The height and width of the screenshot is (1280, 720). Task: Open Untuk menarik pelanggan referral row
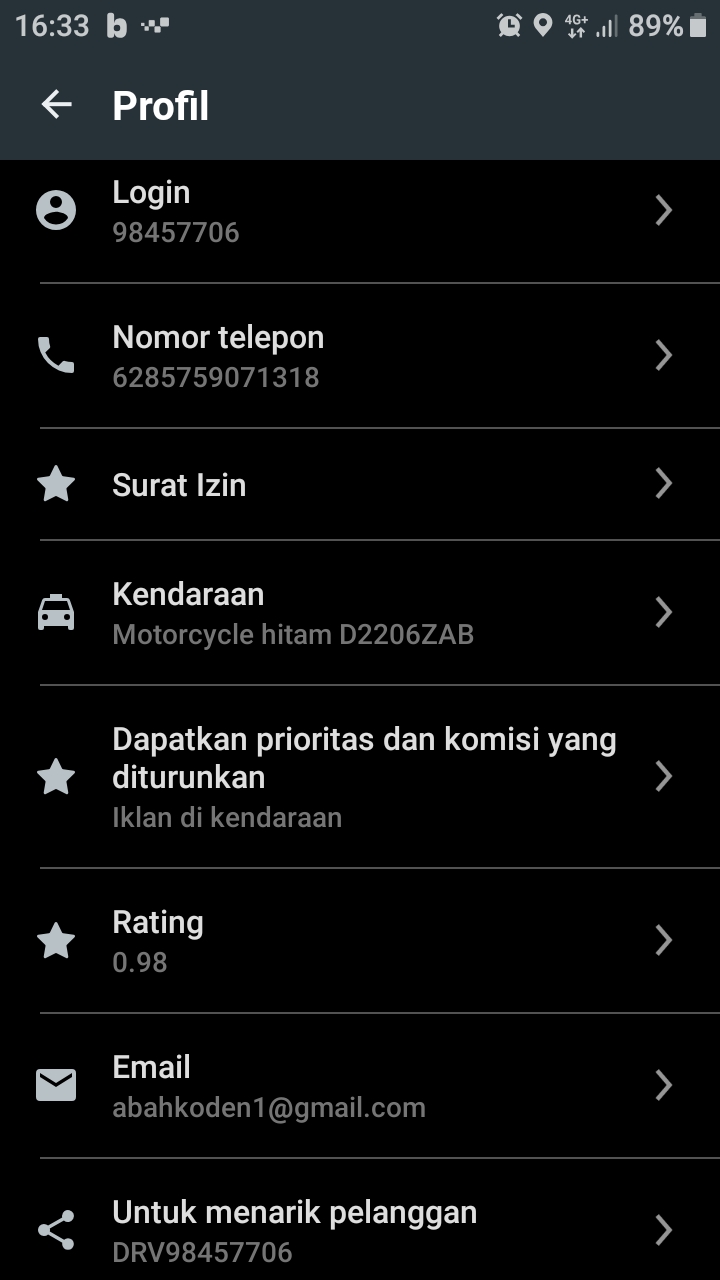click(360, 1230)
